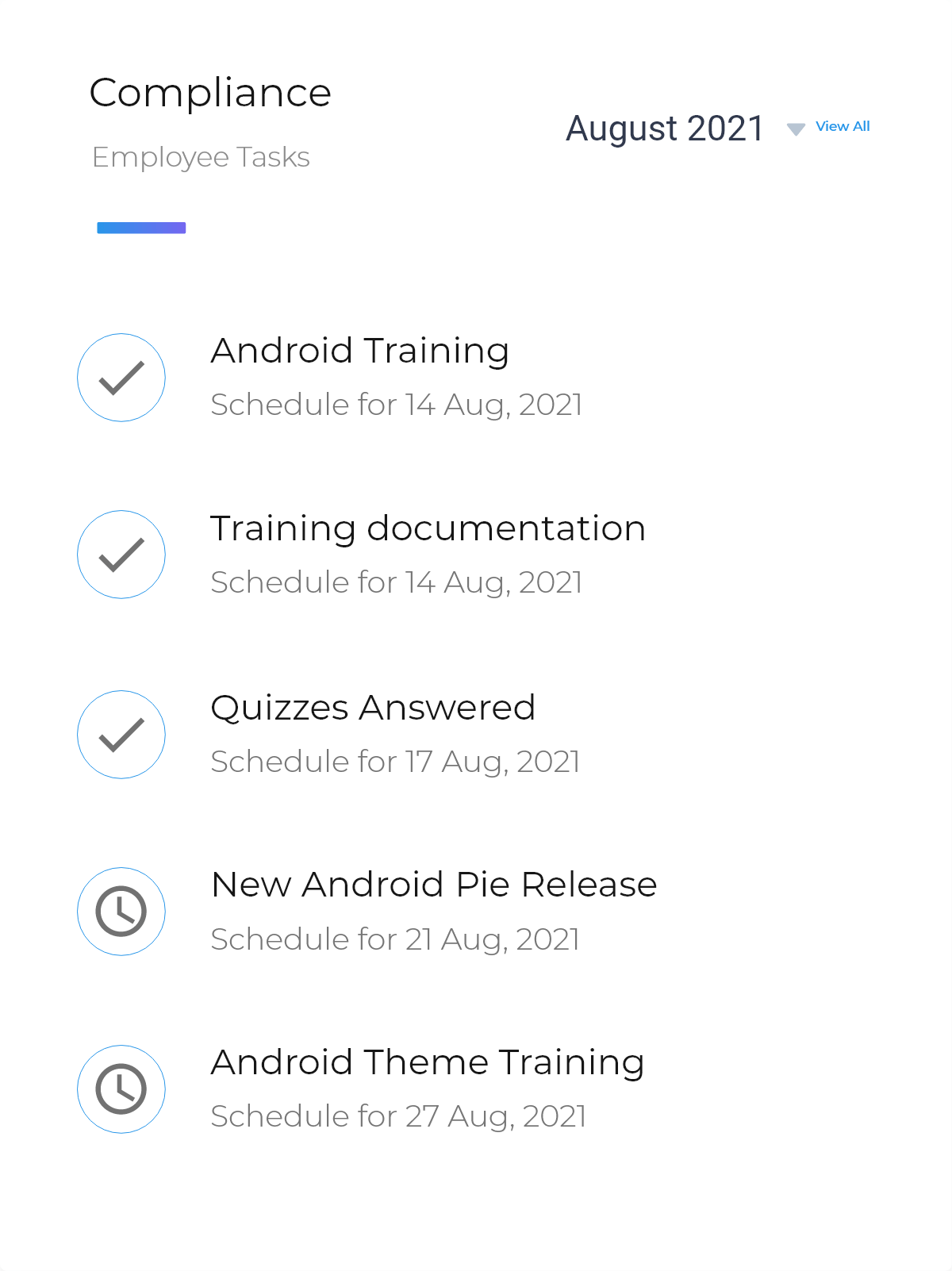Viewport: 952px width, 1271px height.
Task: Tap the View All link
Action: tap(842, 126)
